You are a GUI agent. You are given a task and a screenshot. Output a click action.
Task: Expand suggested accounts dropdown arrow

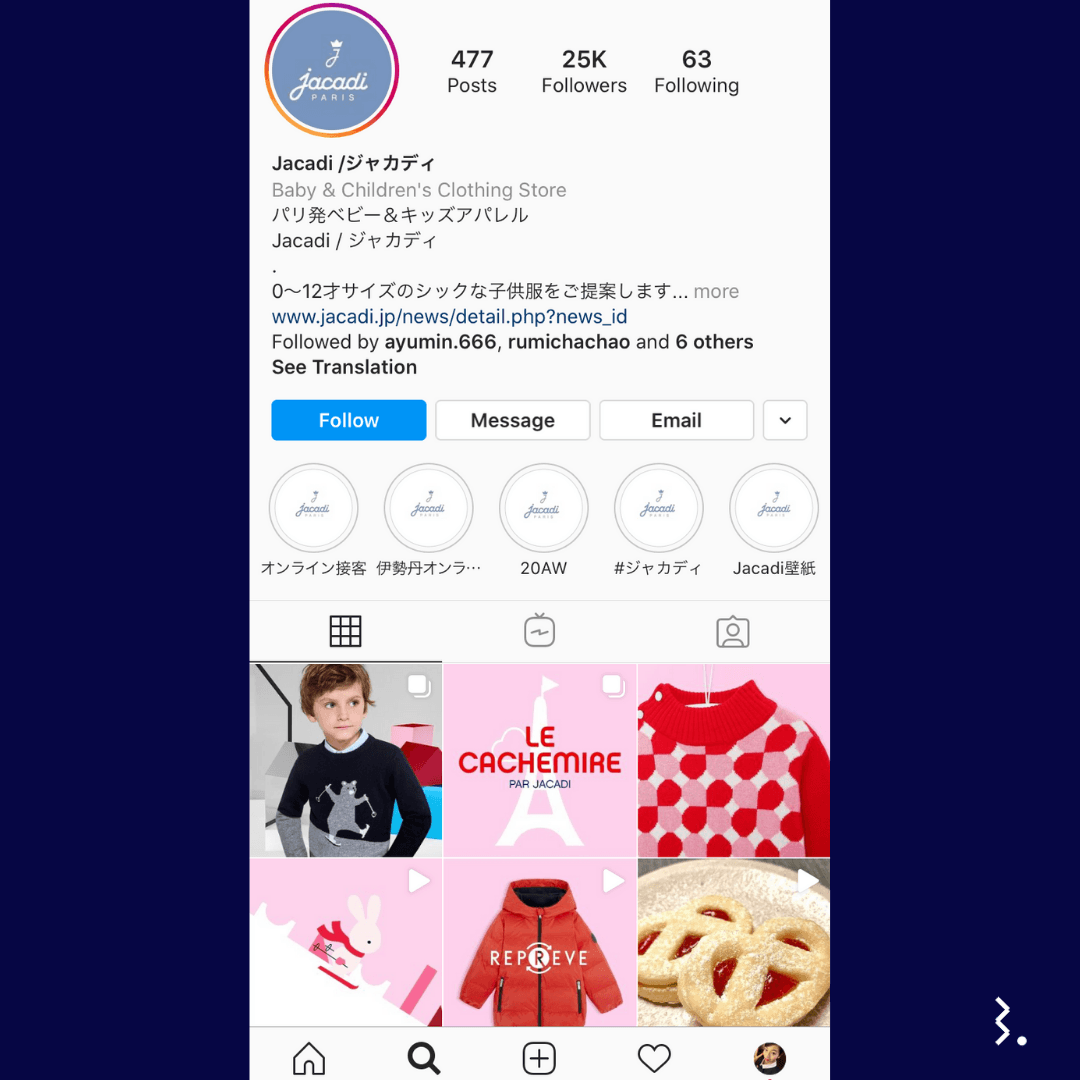click(785, 420)
